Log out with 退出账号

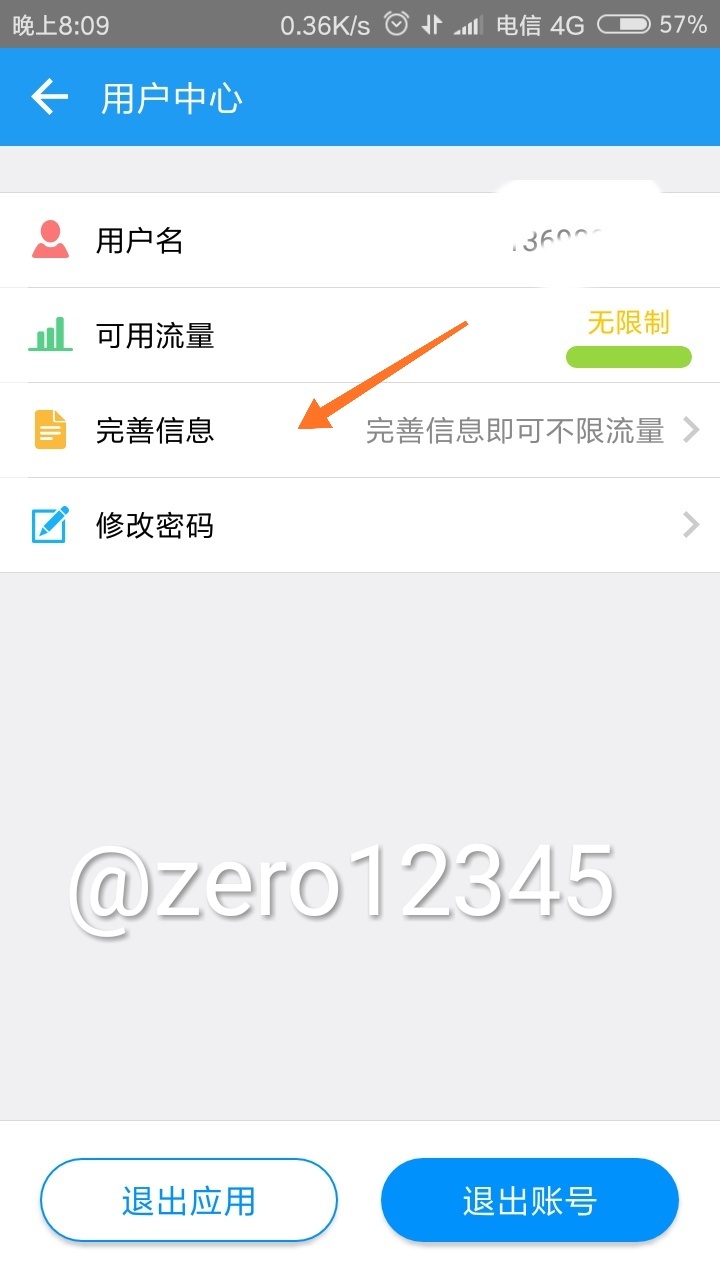point(530,1200)
